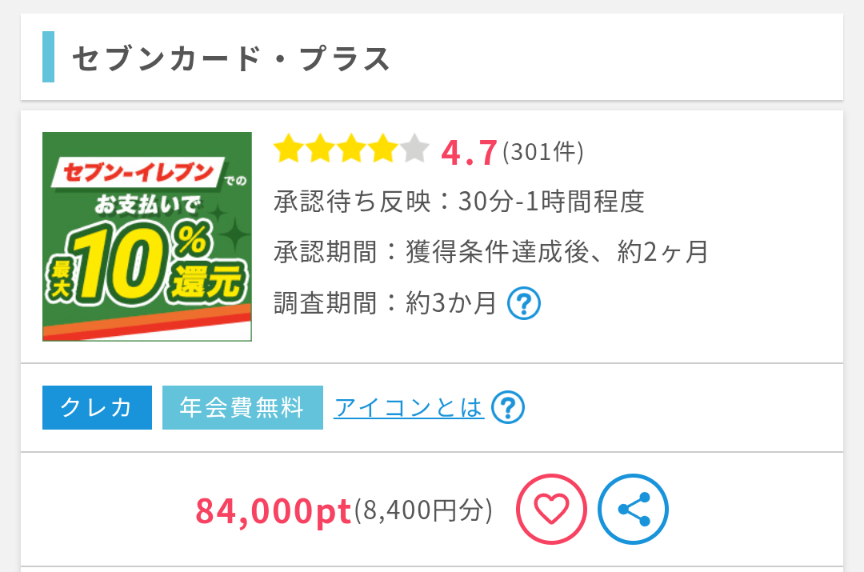The image size is (864, 572).
Task: Open the アイコンとは link
Action: [408, 407]
